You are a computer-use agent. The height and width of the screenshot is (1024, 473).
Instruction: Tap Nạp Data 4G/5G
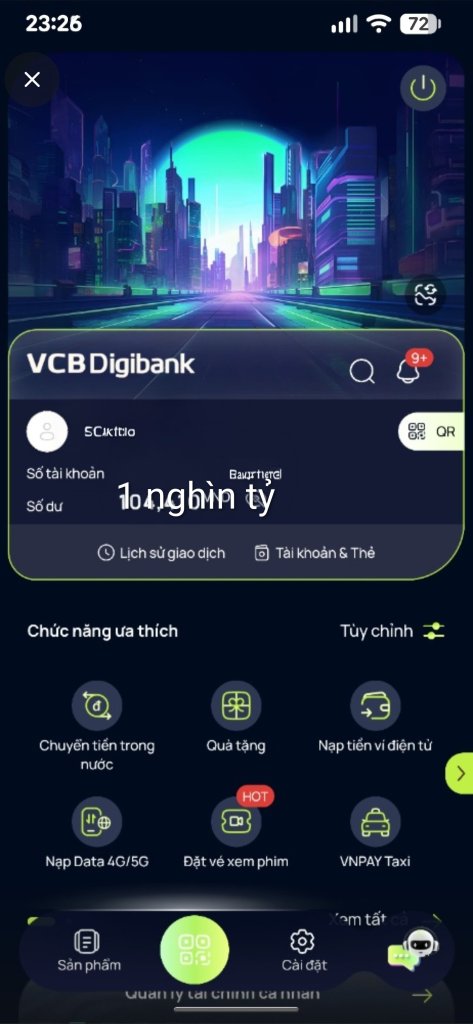click(97, 833)
